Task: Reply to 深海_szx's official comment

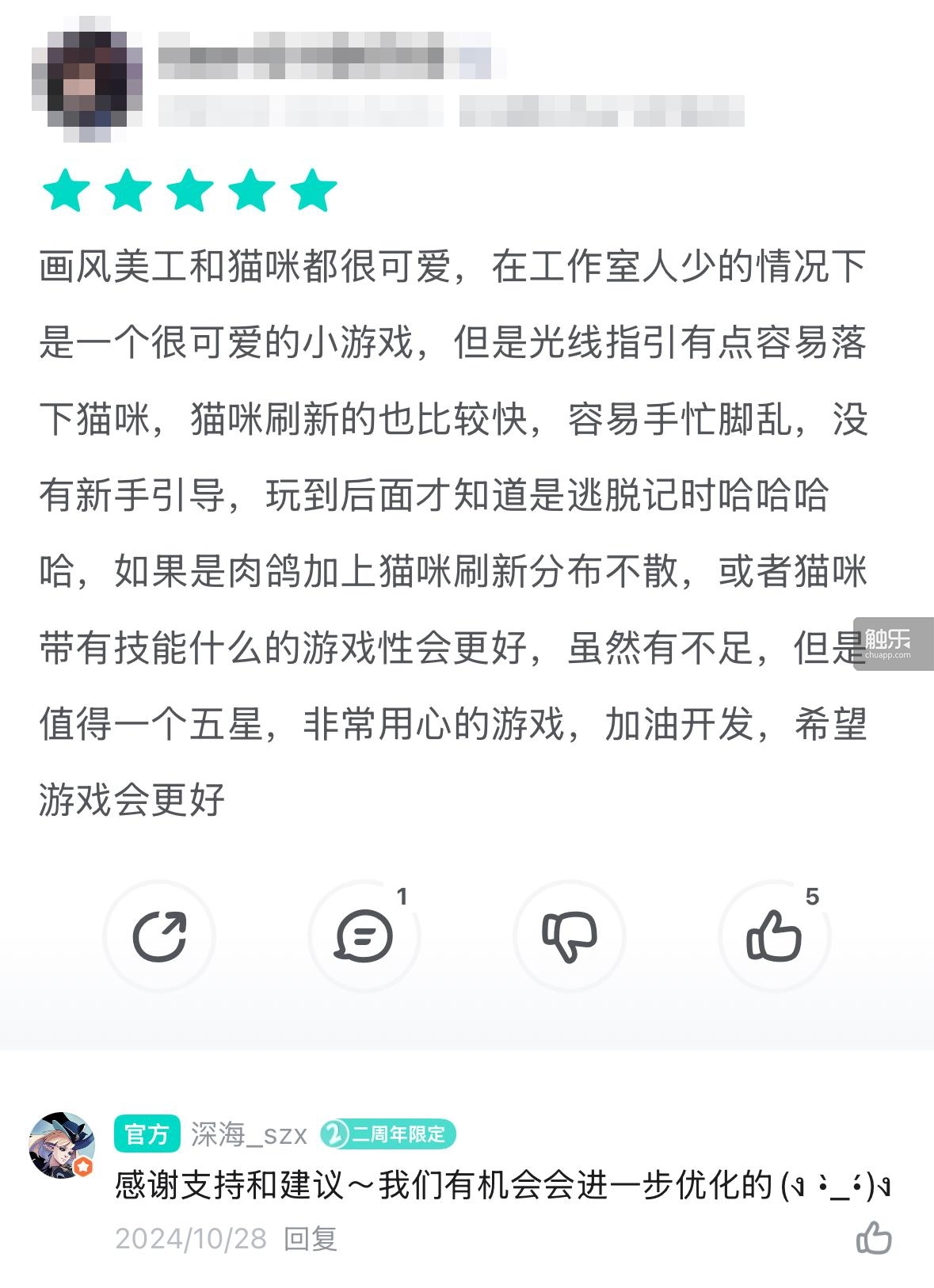Action: tap(311, 1238)
